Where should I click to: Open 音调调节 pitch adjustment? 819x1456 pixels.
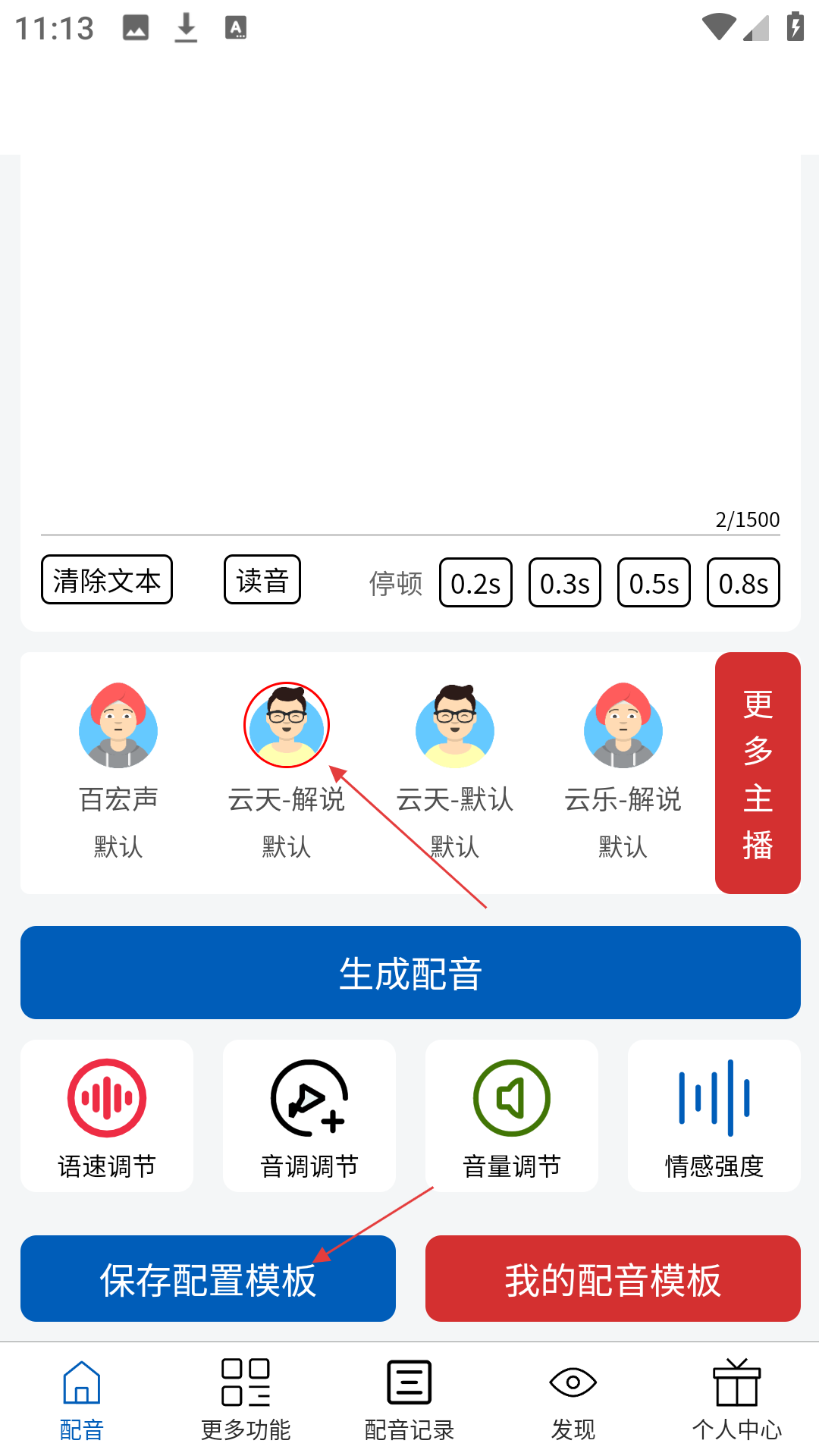click(x=309, y=1116)
